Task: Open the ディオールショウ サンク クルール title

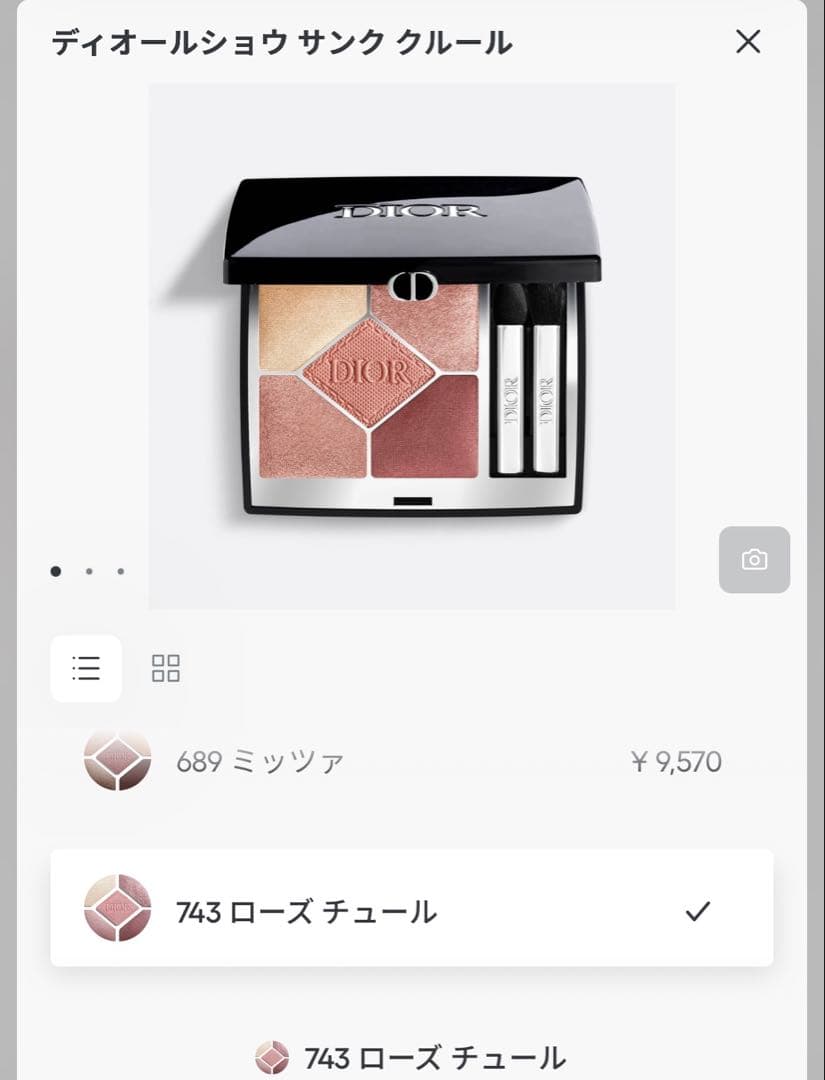Action: pyautogui.click(x=283, y=43)
